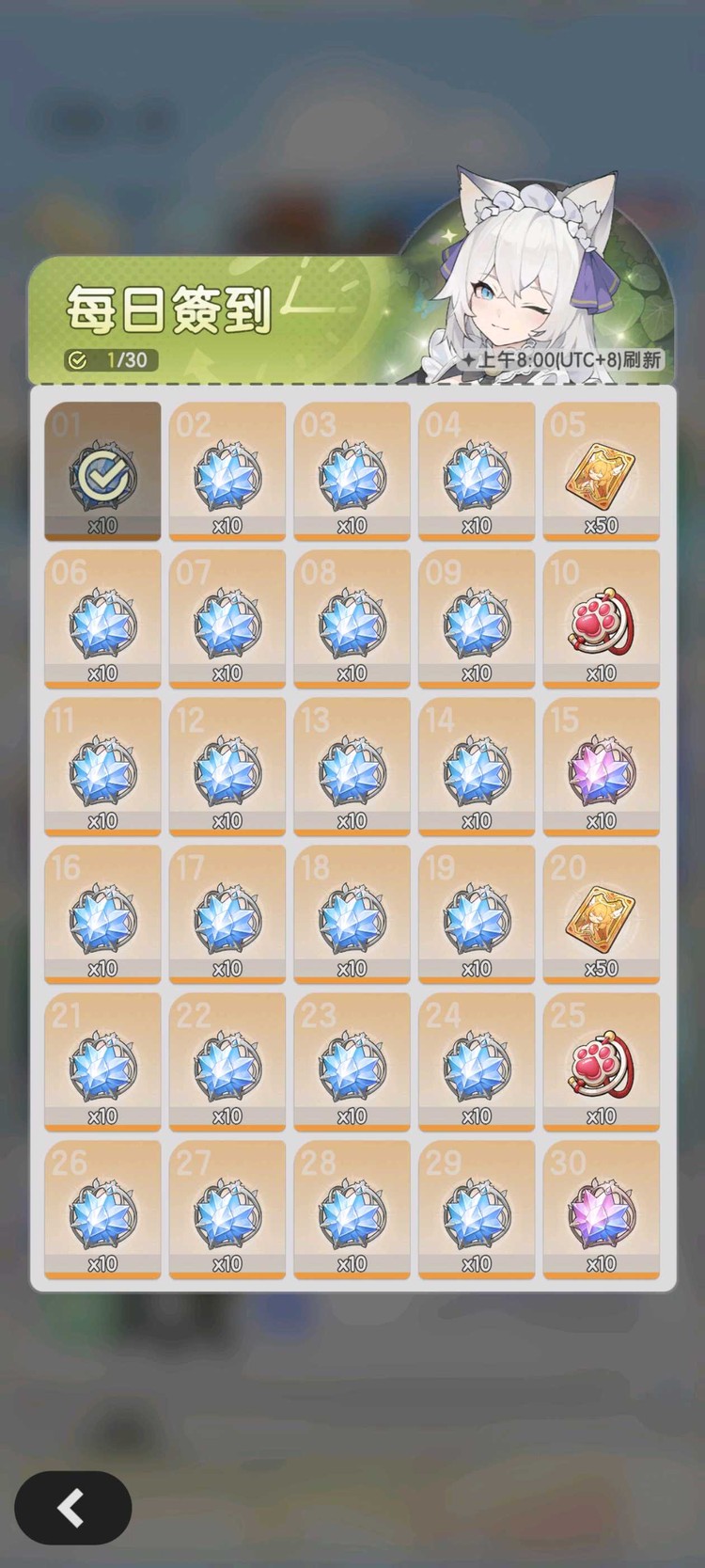705x1568 pixels.
Task: Open the day 06 crystal reward
Action: [102, 619]
